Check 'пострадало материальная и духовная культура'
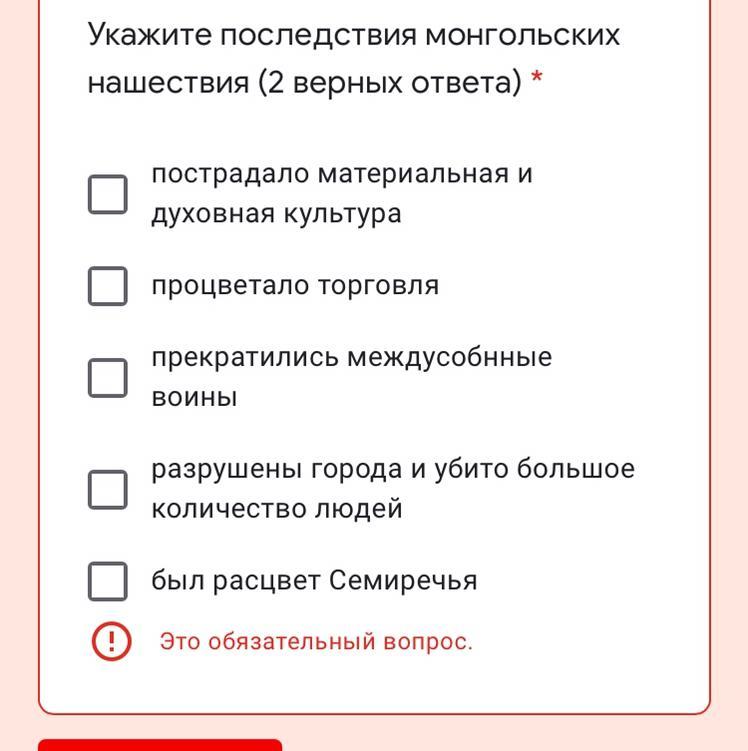This screenshot has width=748, height=751. (x=108, y=194)
